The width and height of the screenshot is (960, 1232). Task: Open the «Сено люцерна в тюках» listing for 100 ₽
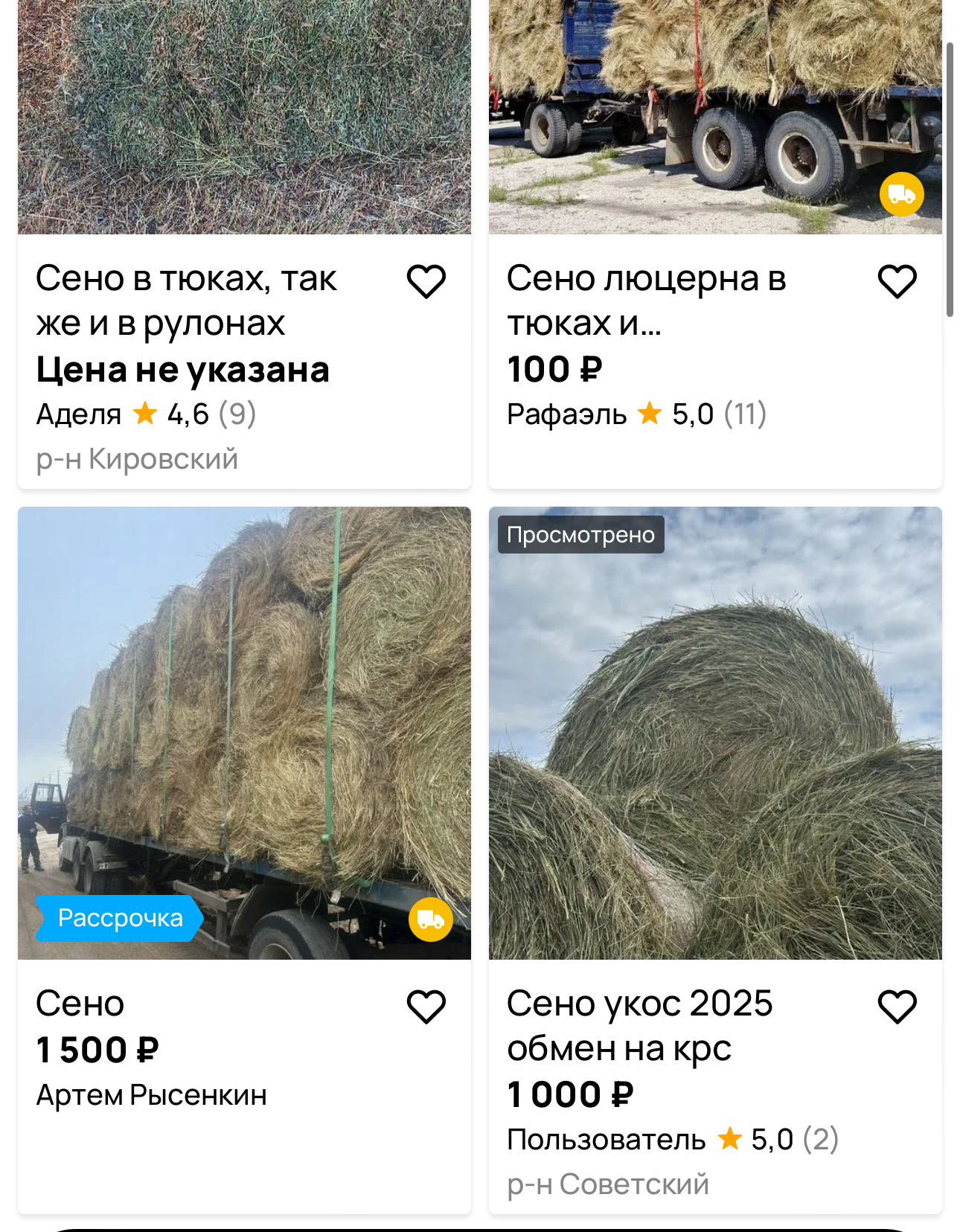pyautogui.click(x=646, y=301)
